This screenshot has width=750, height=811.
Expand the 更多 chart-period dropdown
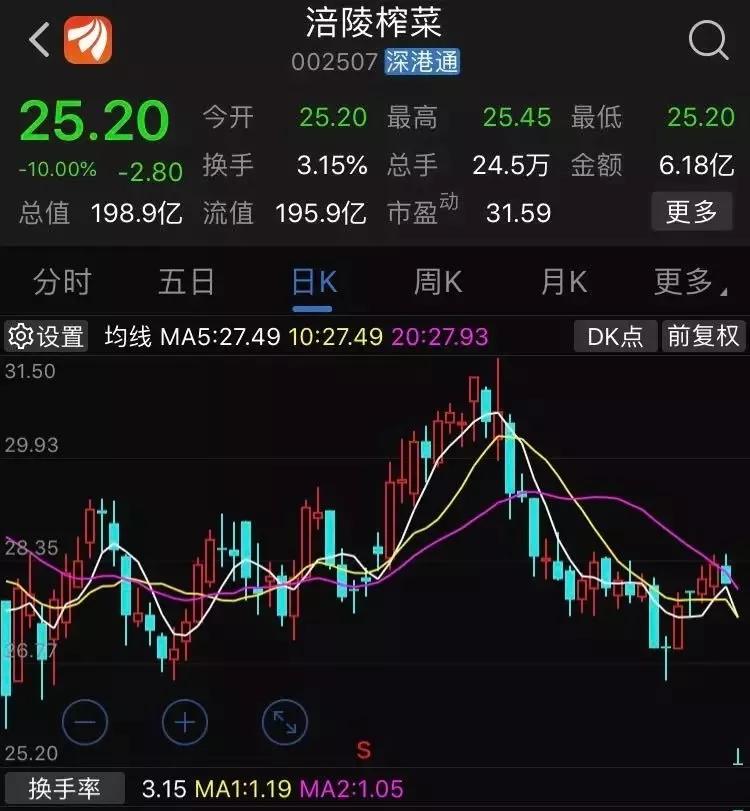686,283
